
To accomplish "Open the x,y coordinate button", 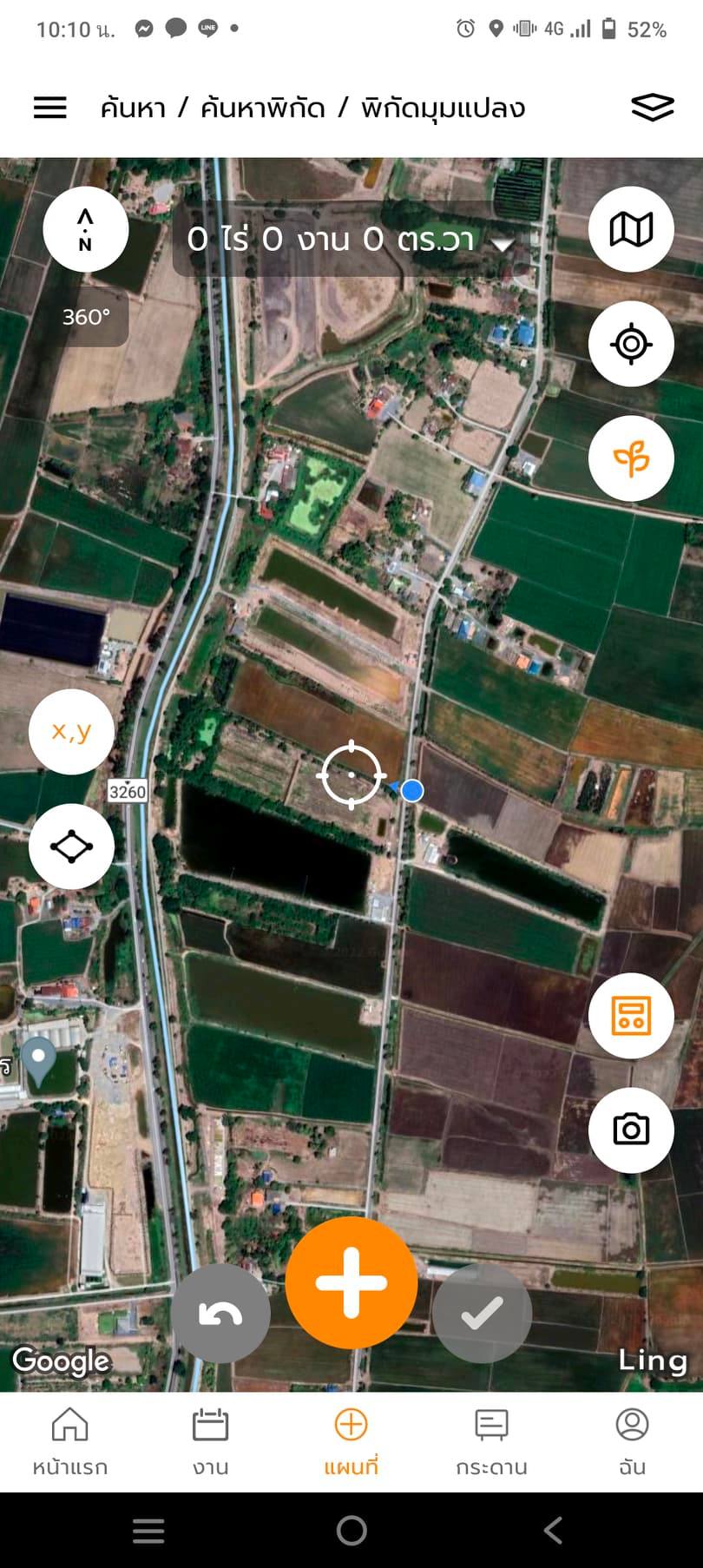I will tap(72, 732).
